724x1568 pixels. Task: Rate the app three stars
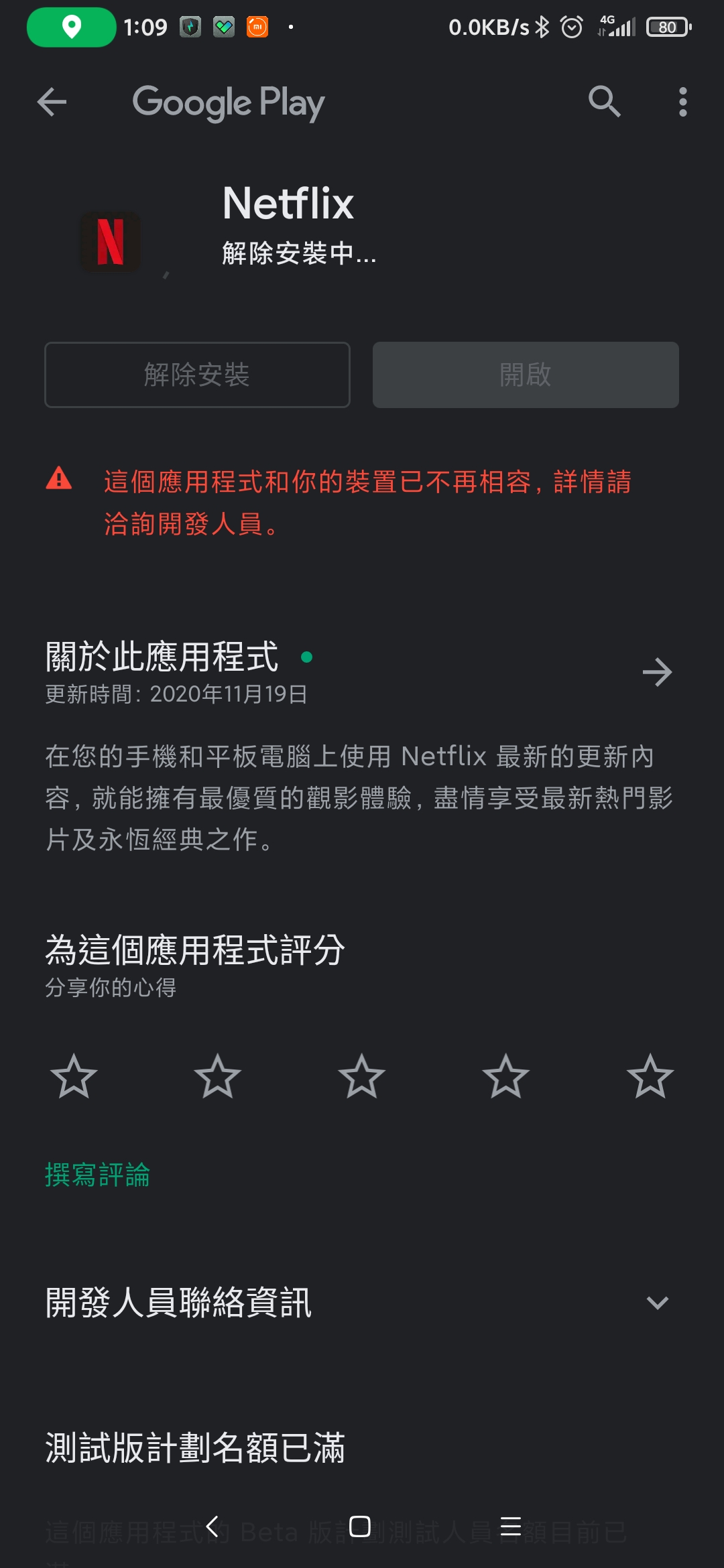[362, 1076]
